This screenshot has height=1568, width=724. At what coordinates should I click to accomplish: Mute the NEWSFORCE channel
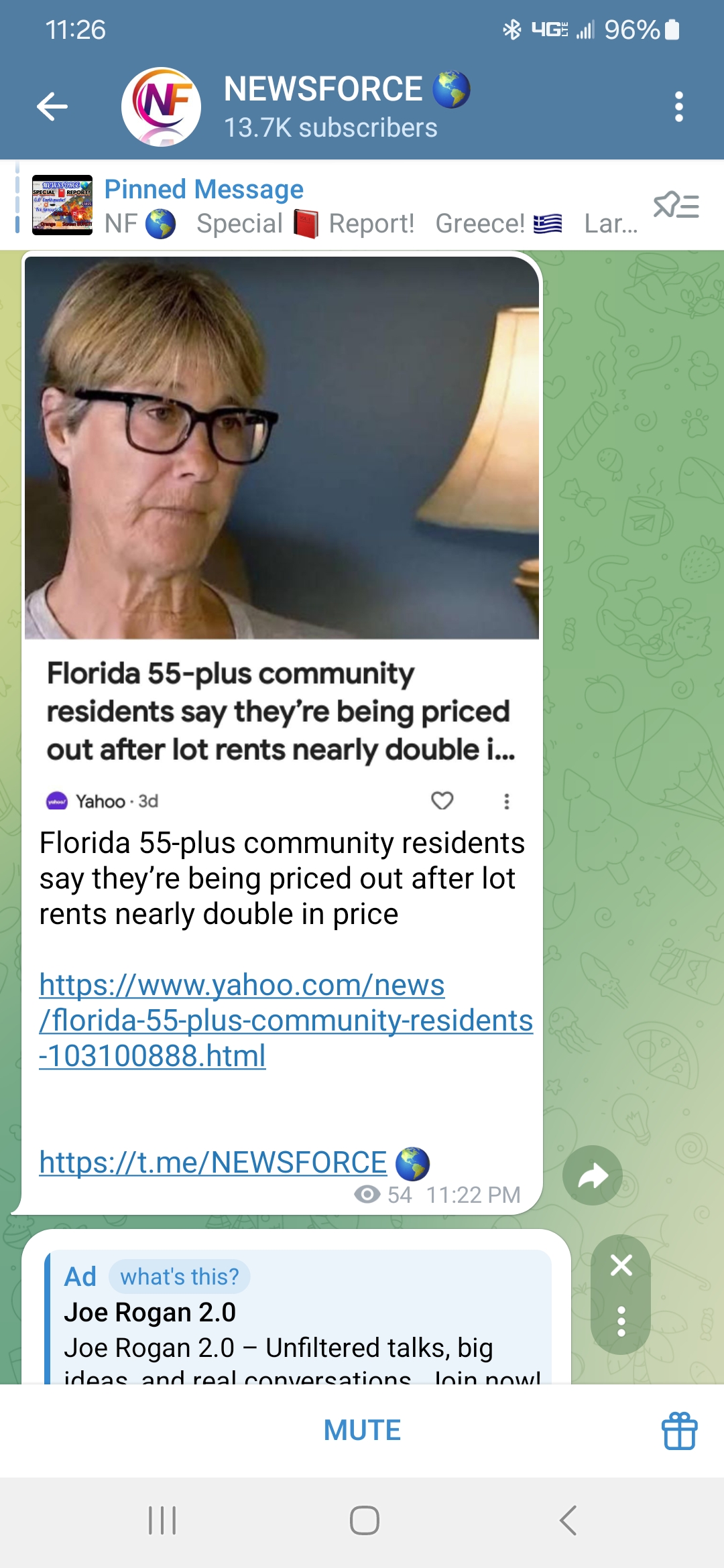click(x=362, y=1430)
